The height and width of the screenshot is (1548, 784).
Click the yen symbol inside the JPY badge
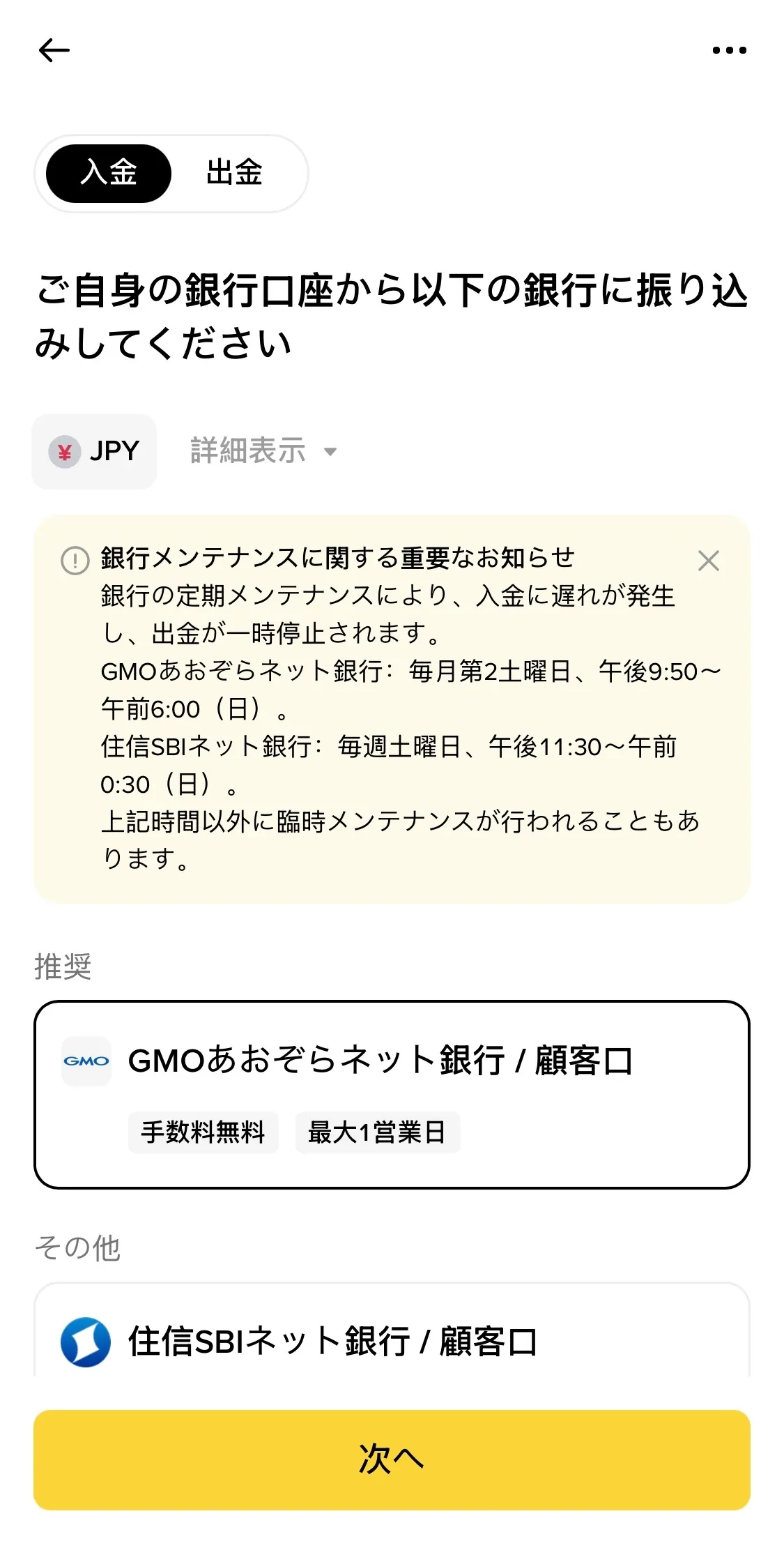(x=64, y=451)
